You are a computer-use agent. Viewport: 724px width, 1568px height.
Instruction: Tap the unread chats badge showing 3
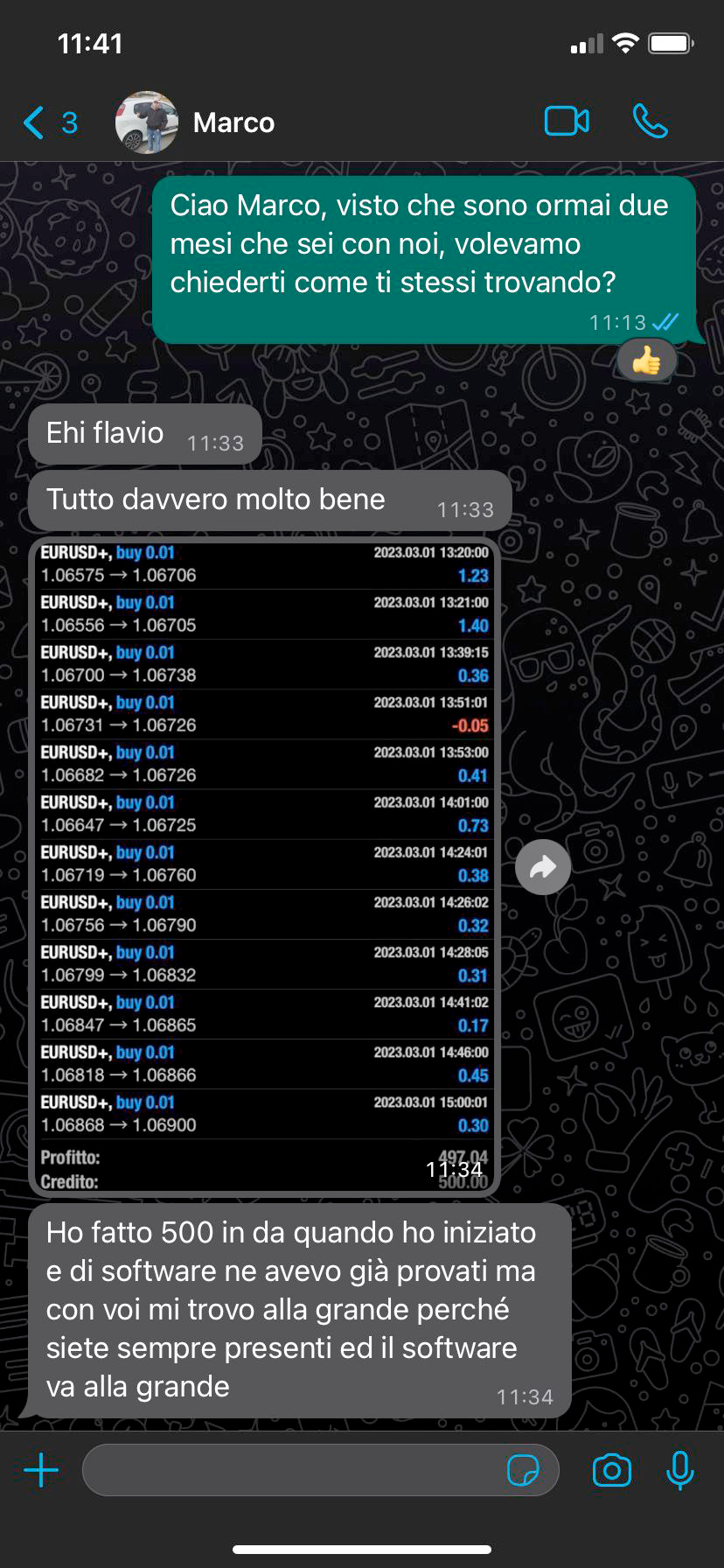click(x=68, y=122)
